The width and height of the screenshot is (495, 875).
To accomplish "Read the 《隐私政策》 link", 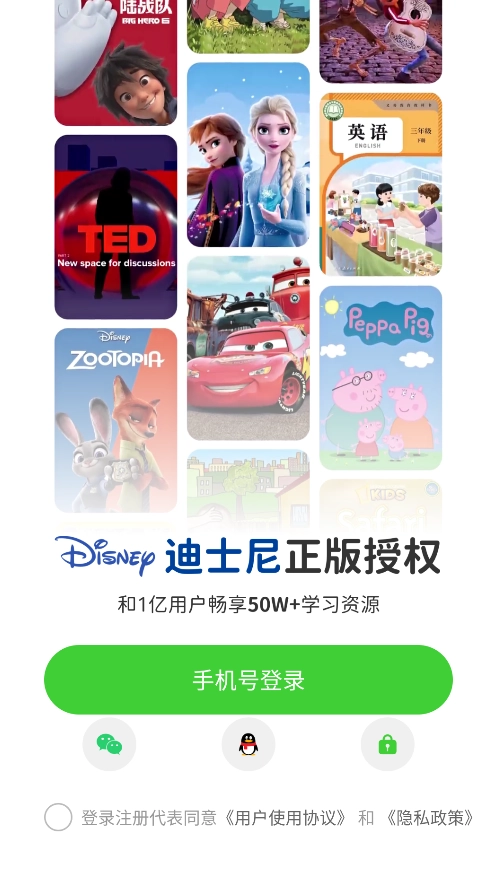I will 429,818.
